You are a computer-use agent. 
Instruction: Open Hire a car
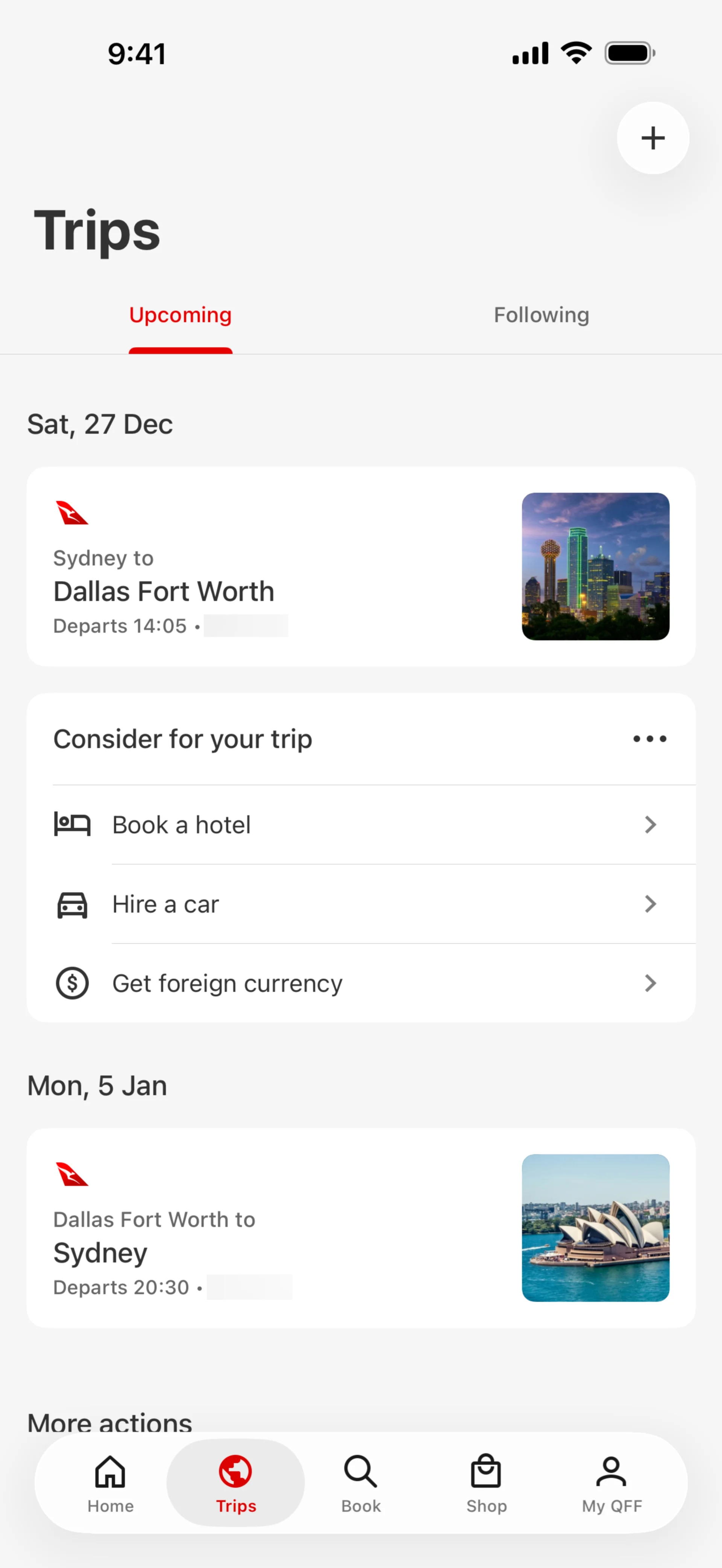(360, 904)
